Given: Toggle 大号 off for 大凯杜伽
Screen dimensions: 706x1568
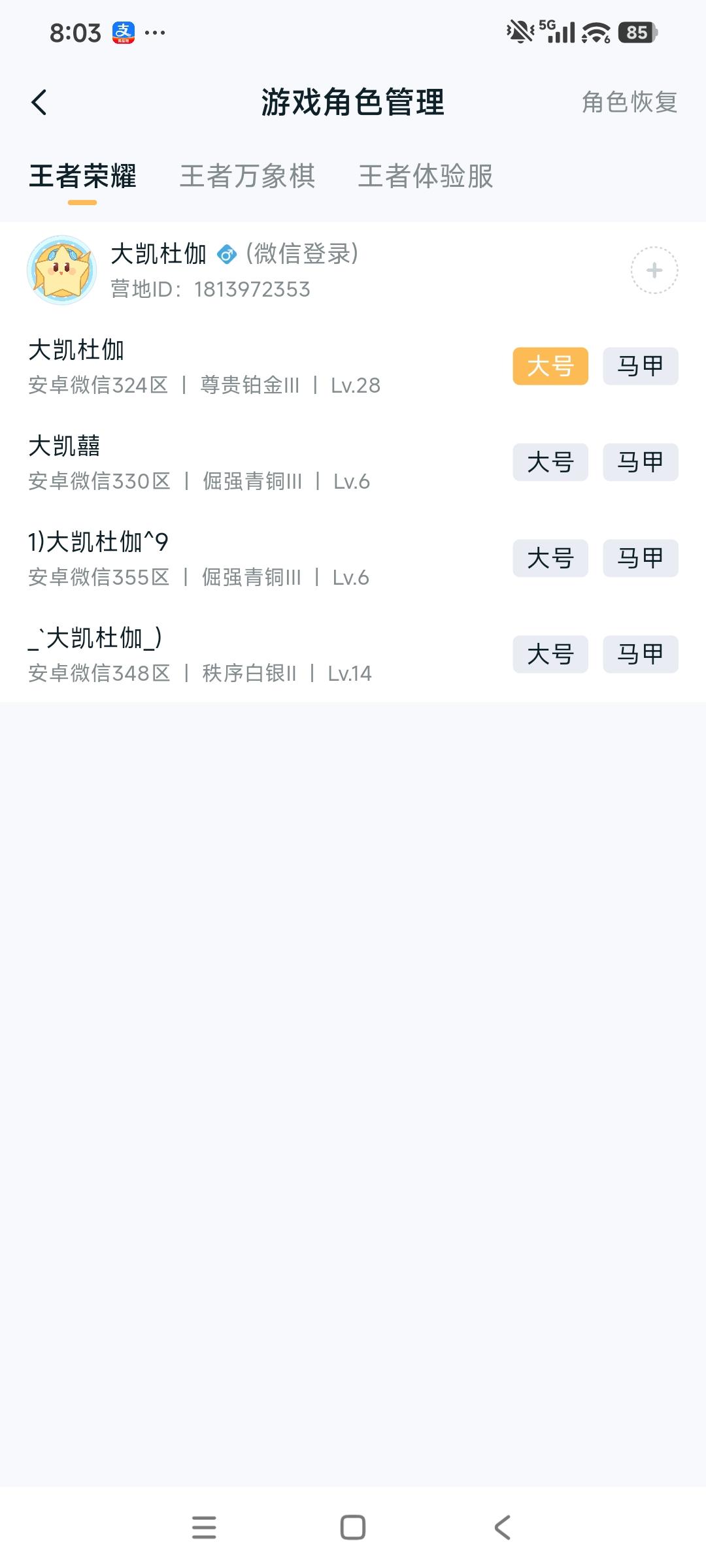Looking at the screenshot, I should (550, 366).
